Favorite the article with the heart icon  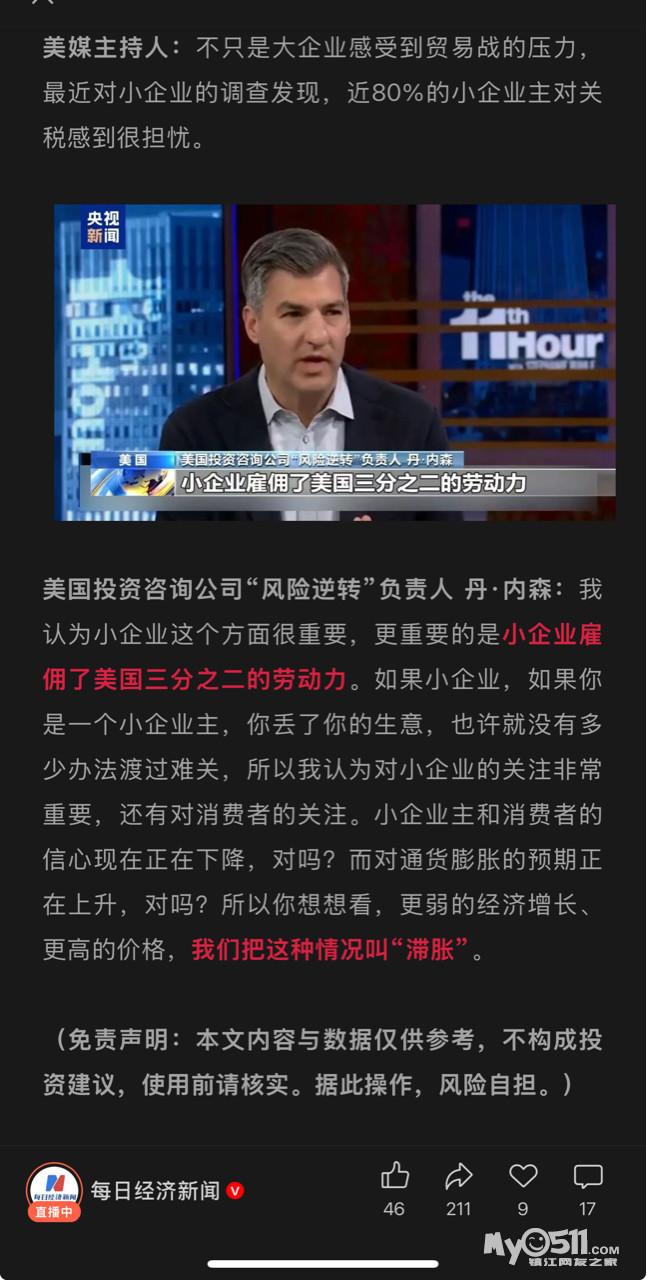coord(523,1176)
